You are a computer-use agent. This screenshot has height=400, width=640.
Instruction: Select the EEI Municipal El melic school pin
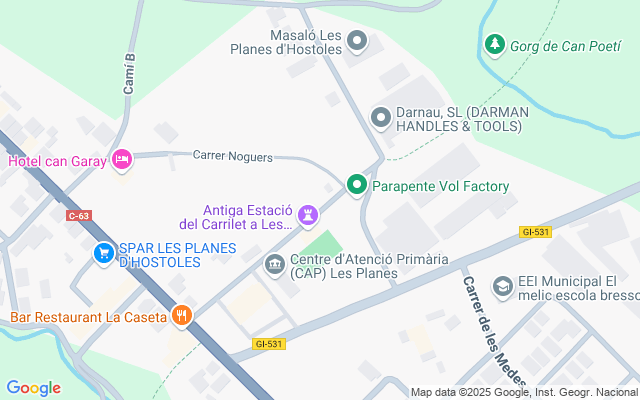(x=502, y=287)
